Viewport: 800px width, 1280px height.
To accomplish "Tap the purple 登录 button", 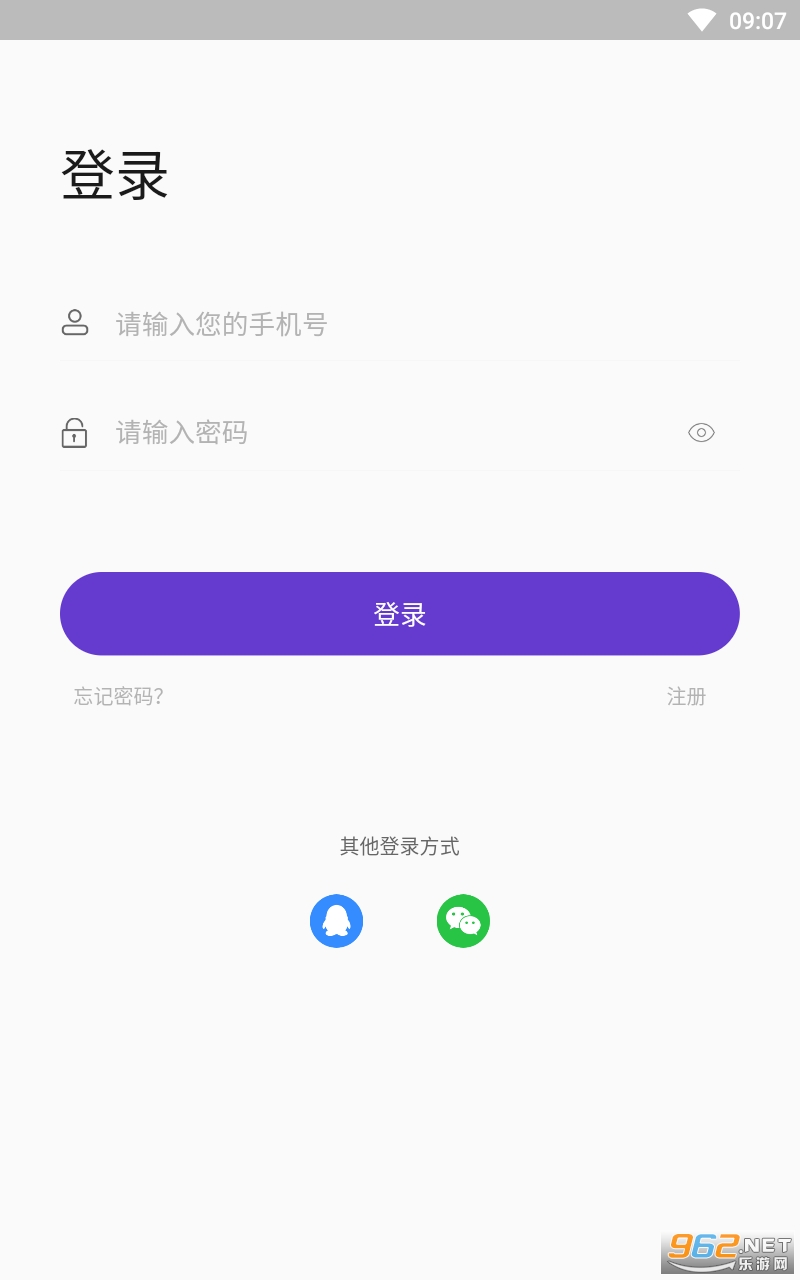I will tap(400, 614).
